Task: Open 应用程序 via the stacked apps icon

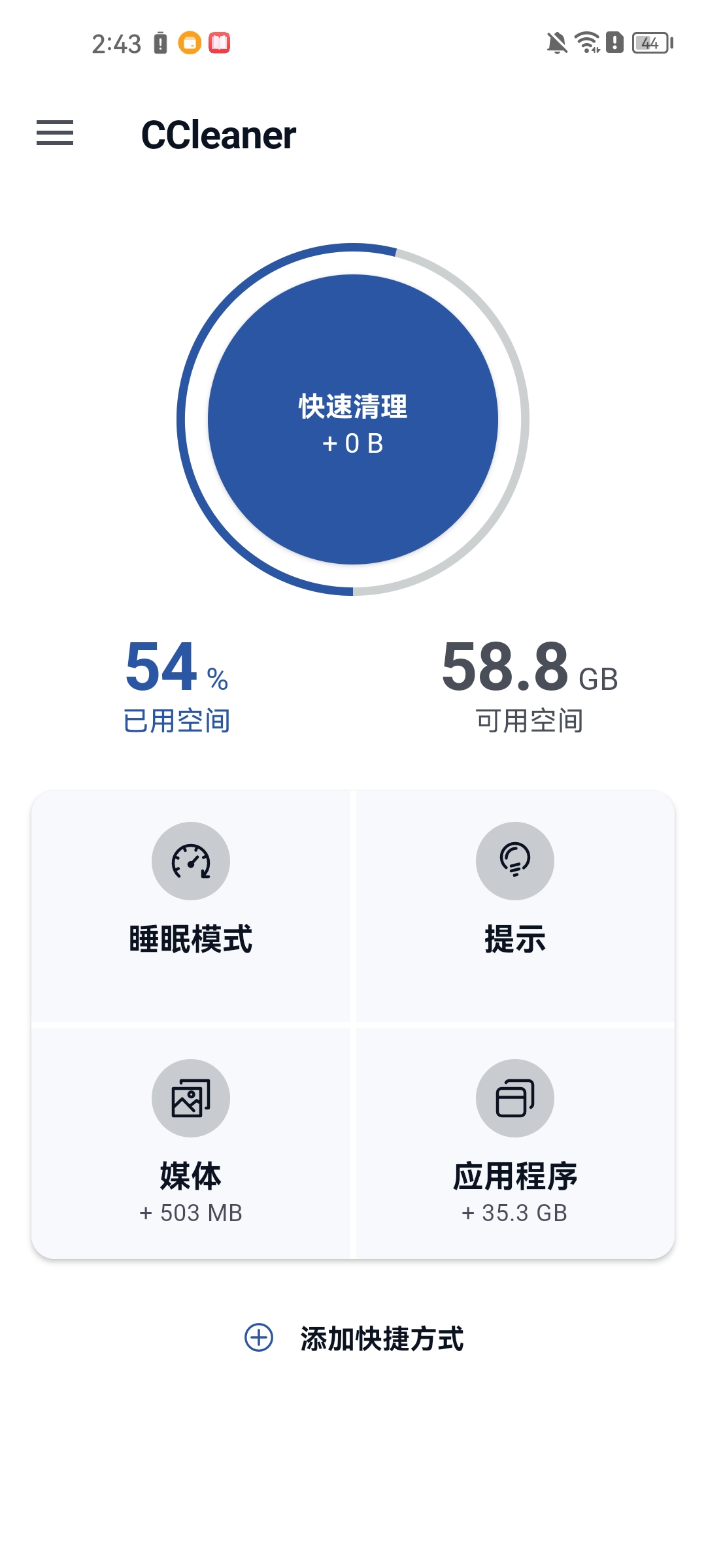Action: pos(515,1098)
